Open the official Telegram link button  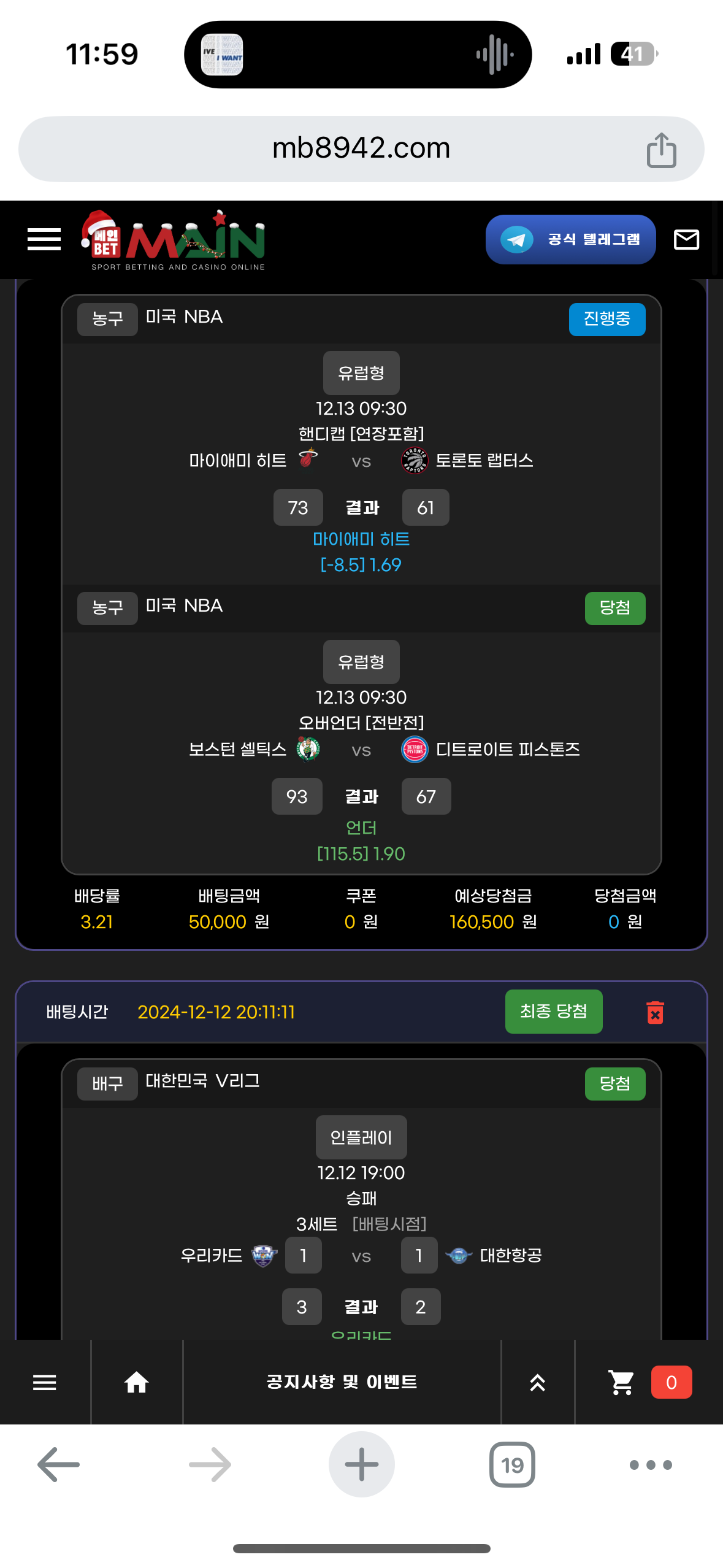point(570,239)
